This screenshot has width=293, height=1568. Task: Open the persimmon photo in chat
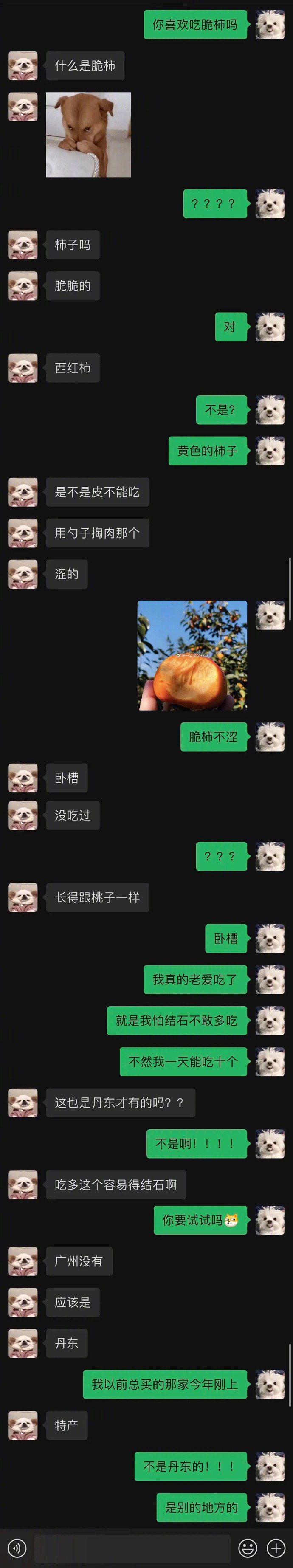tap(192, 655)
